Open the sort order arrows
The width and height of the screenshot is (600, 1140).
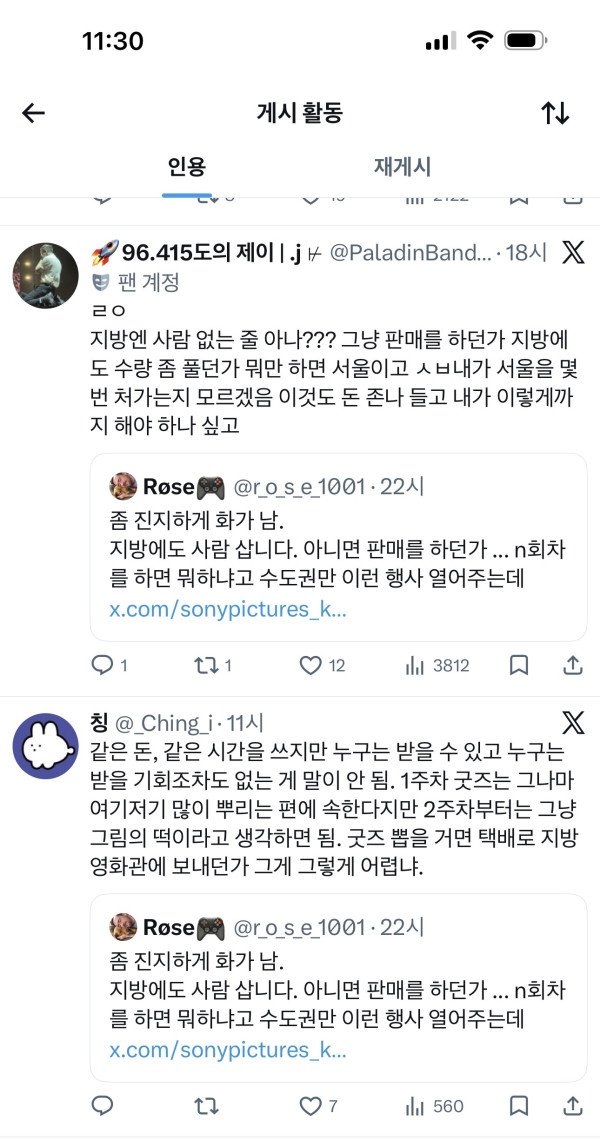556,113
